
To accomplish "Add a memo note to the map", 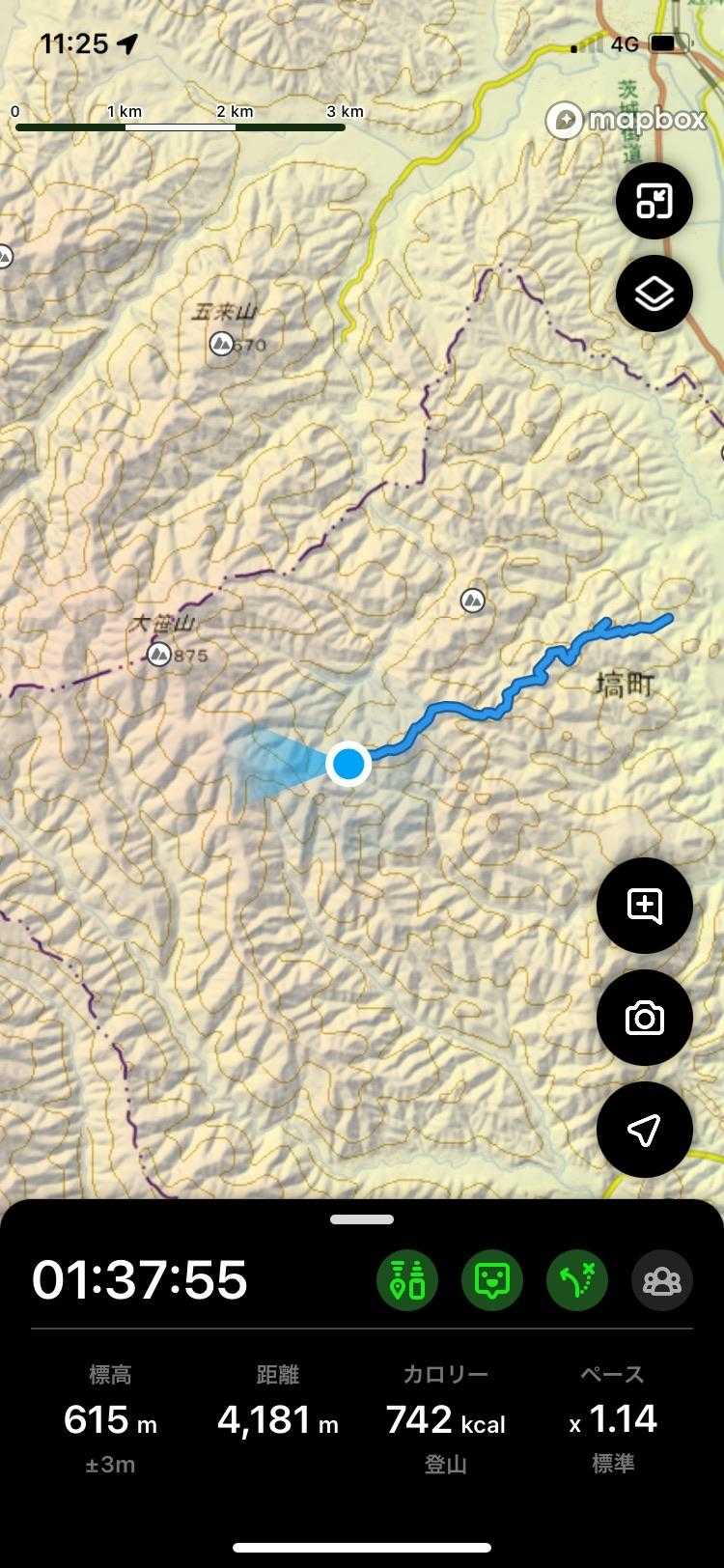I will 644,906.
